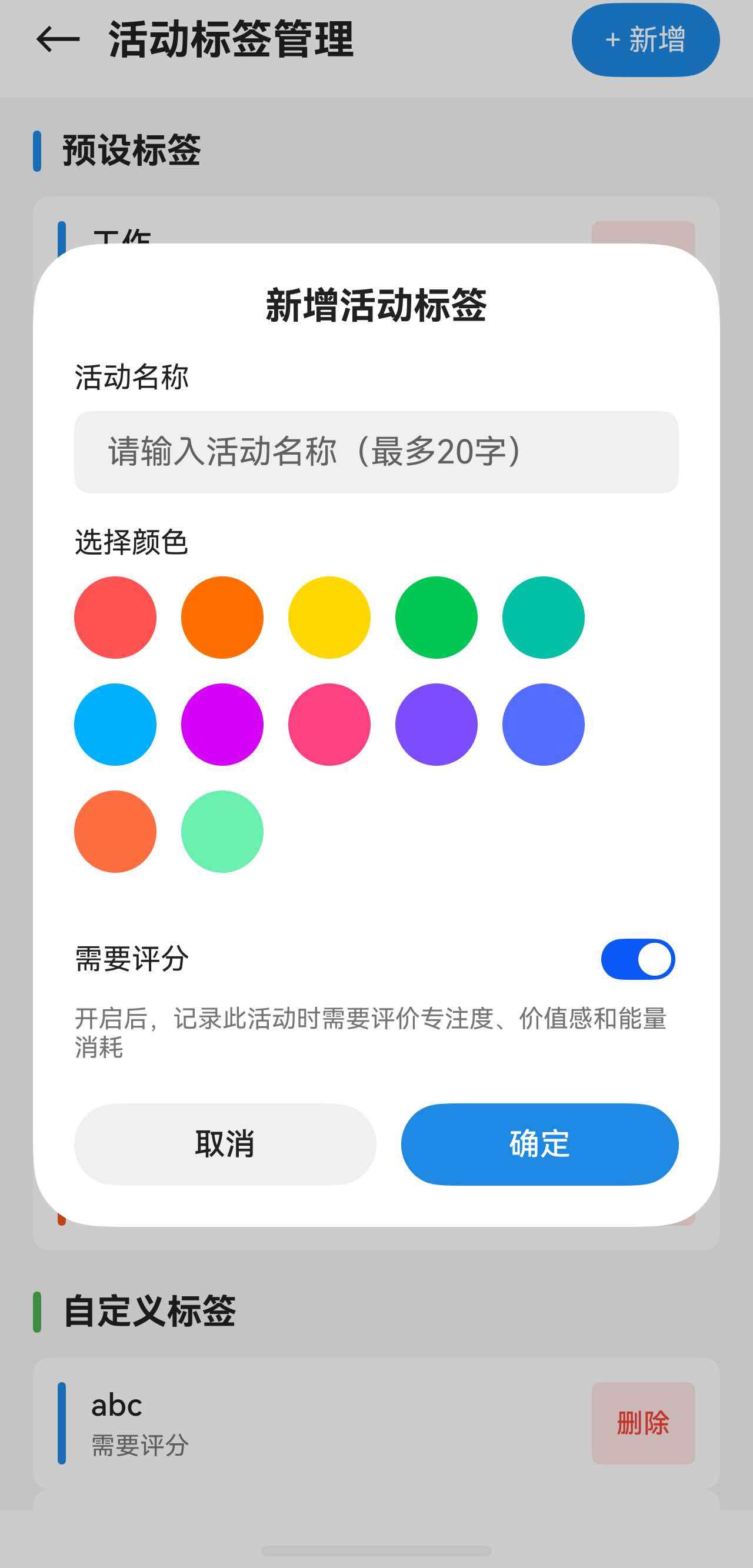Confirm the new tag with 确定
Screen dimensions: 753x1568
[x=539, y=1145]
